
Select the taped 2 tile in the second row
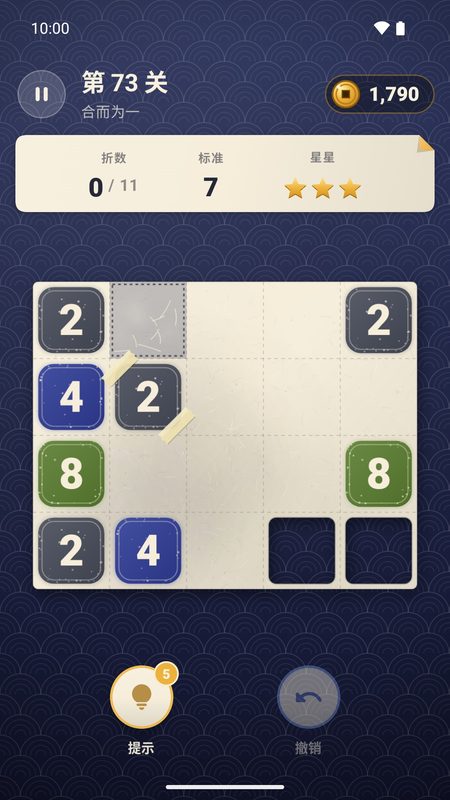(148, 397)
